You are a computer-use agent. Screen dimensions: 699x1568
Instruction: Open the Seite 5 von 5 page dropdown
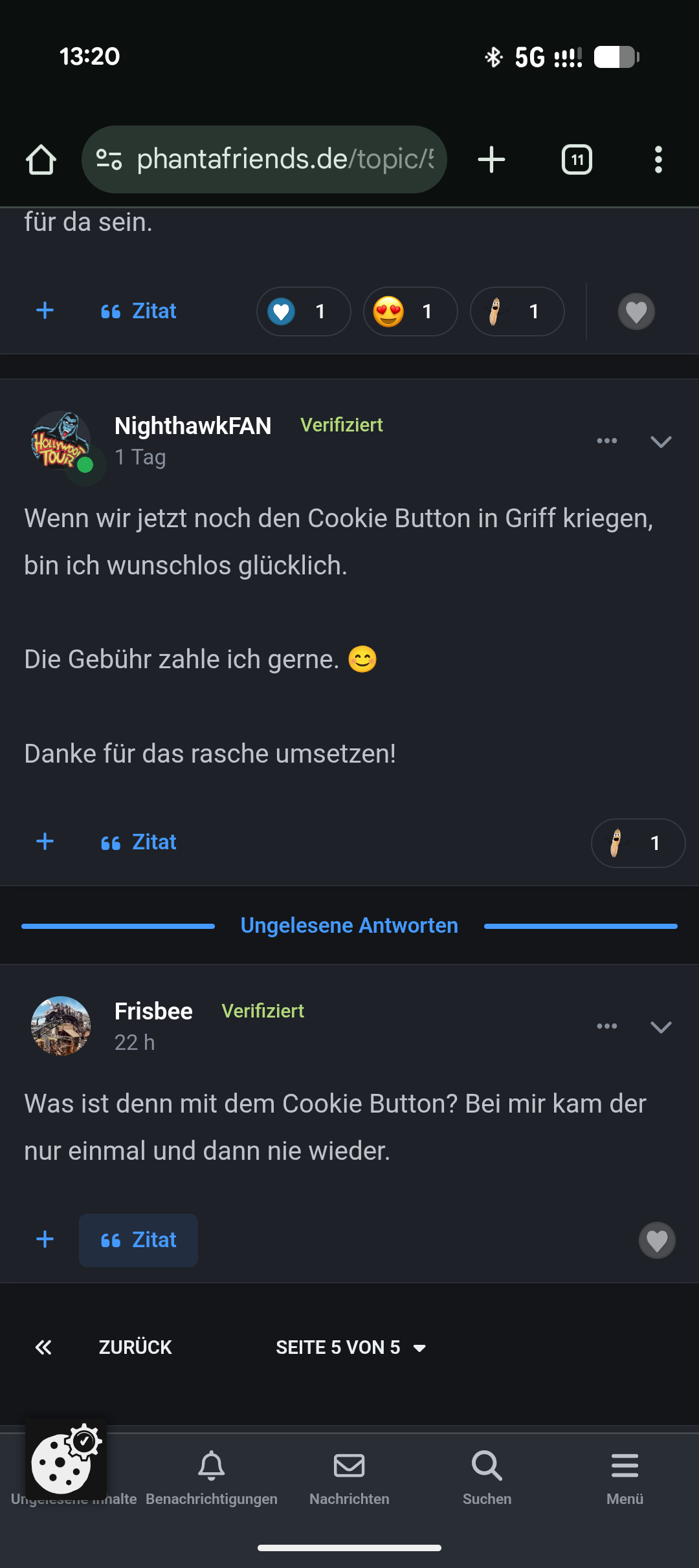point(350,1347)
